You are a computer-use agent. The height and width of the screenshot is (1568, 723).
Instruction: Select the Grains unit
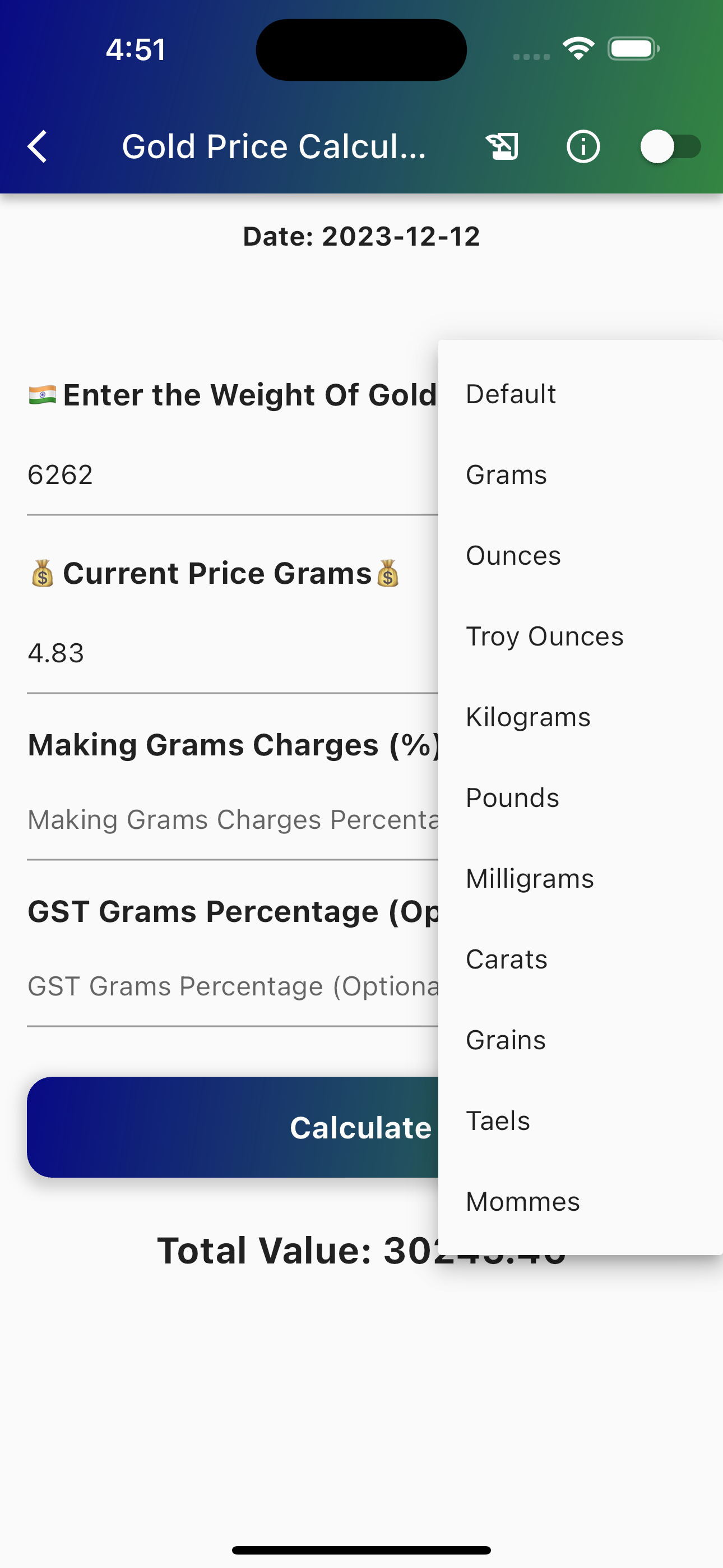coord(581,1040)
